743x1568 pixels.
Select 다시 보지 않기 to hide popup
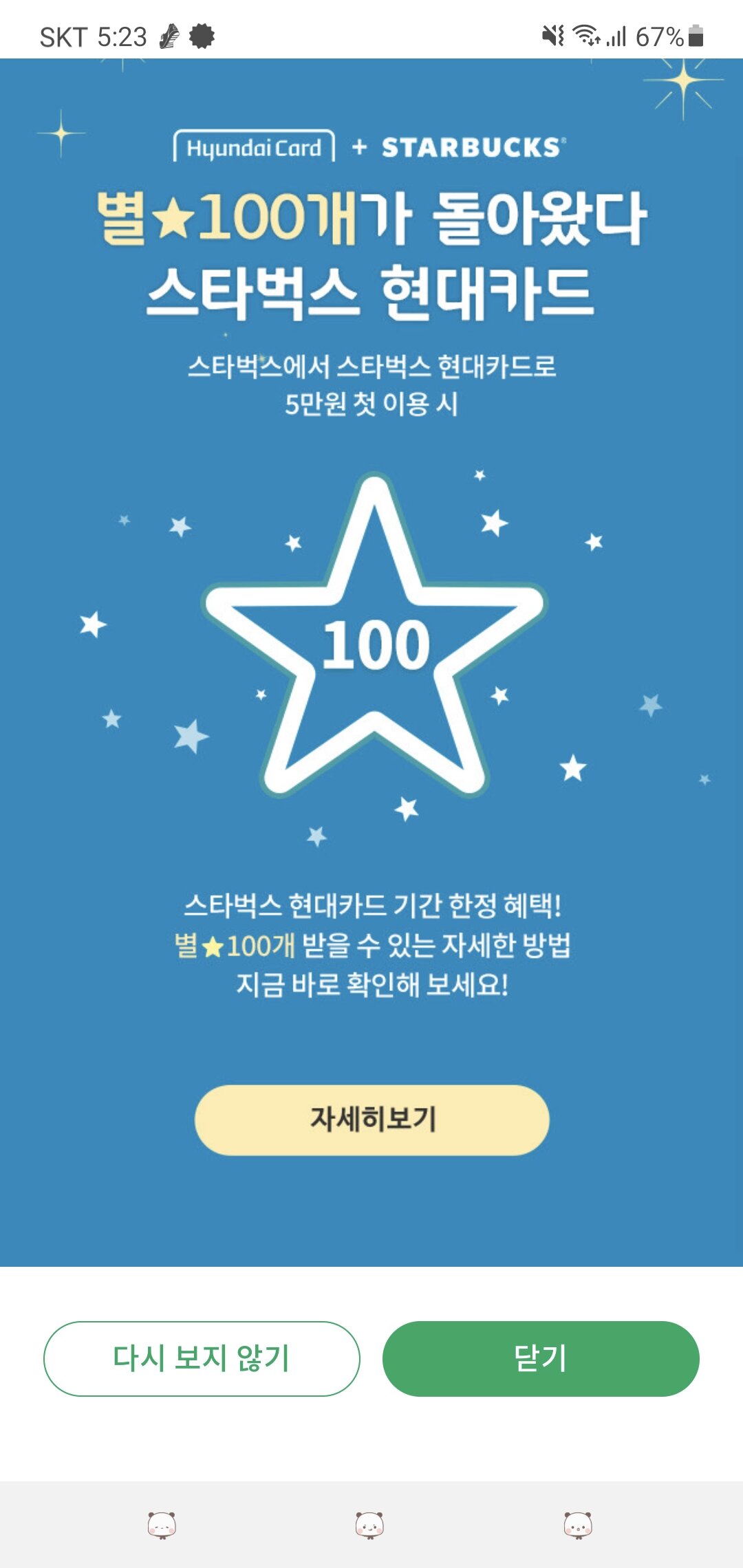coord(202,1358)
